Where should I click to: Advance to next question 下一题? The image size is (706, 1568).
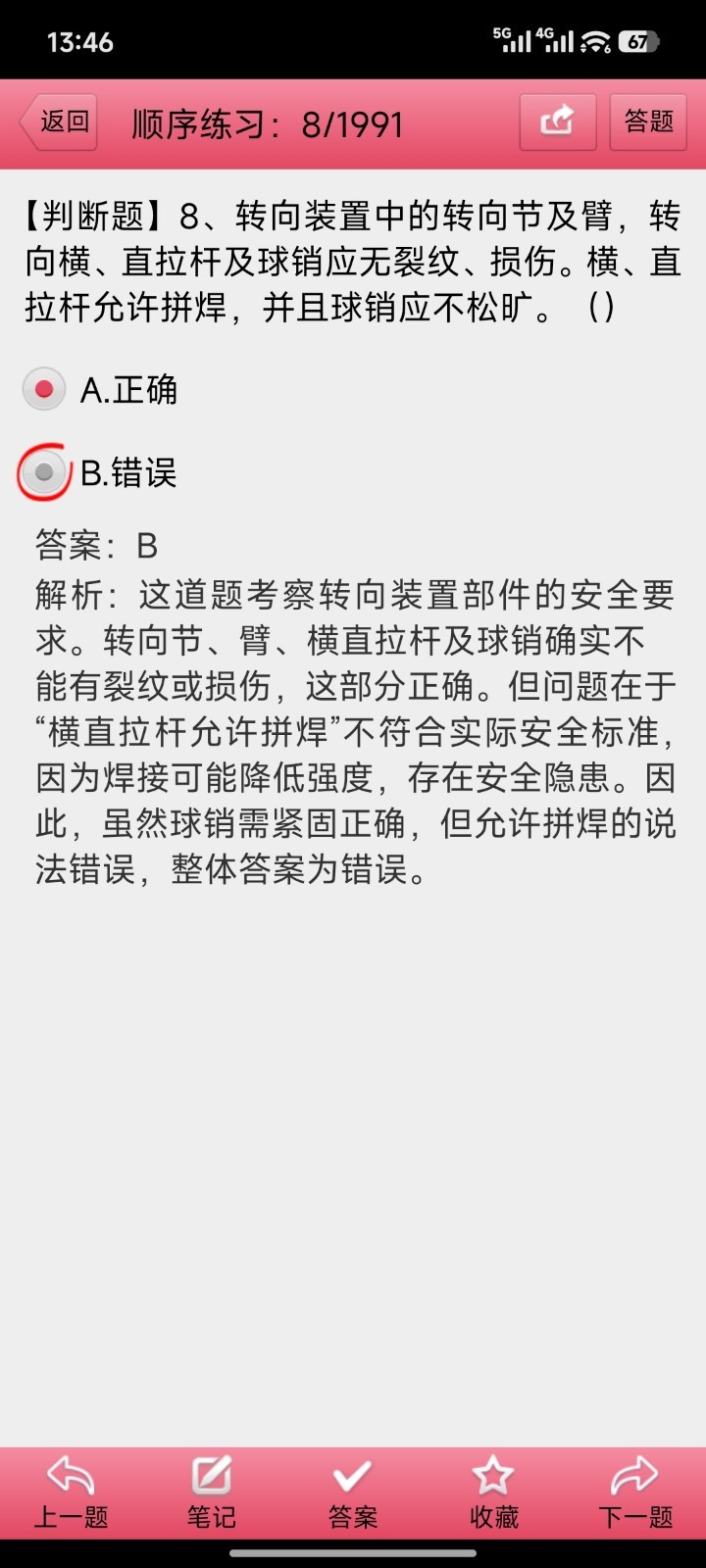635,1493
